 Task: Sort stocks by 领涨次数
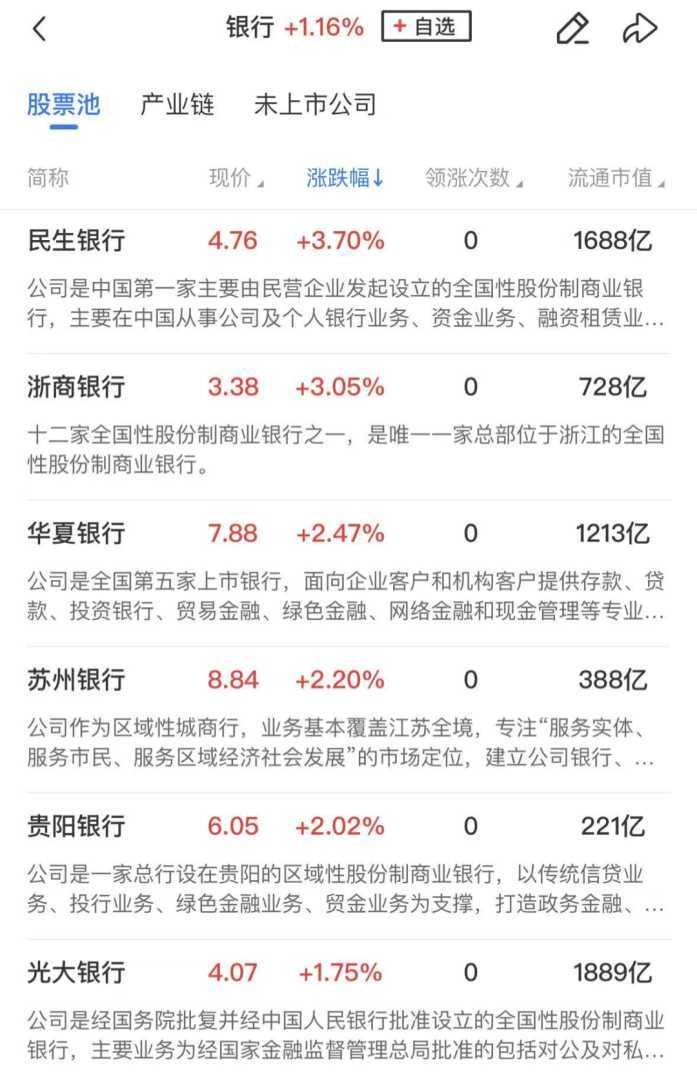coord(472,178)
